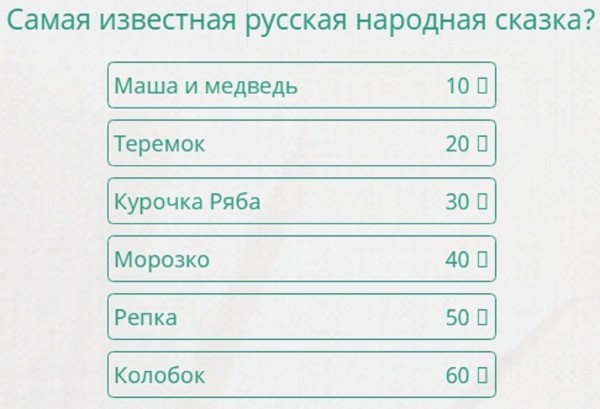Select the answer Маша и медведь
The height and width of the screenshot is (409, 600).
click(301, 85)
